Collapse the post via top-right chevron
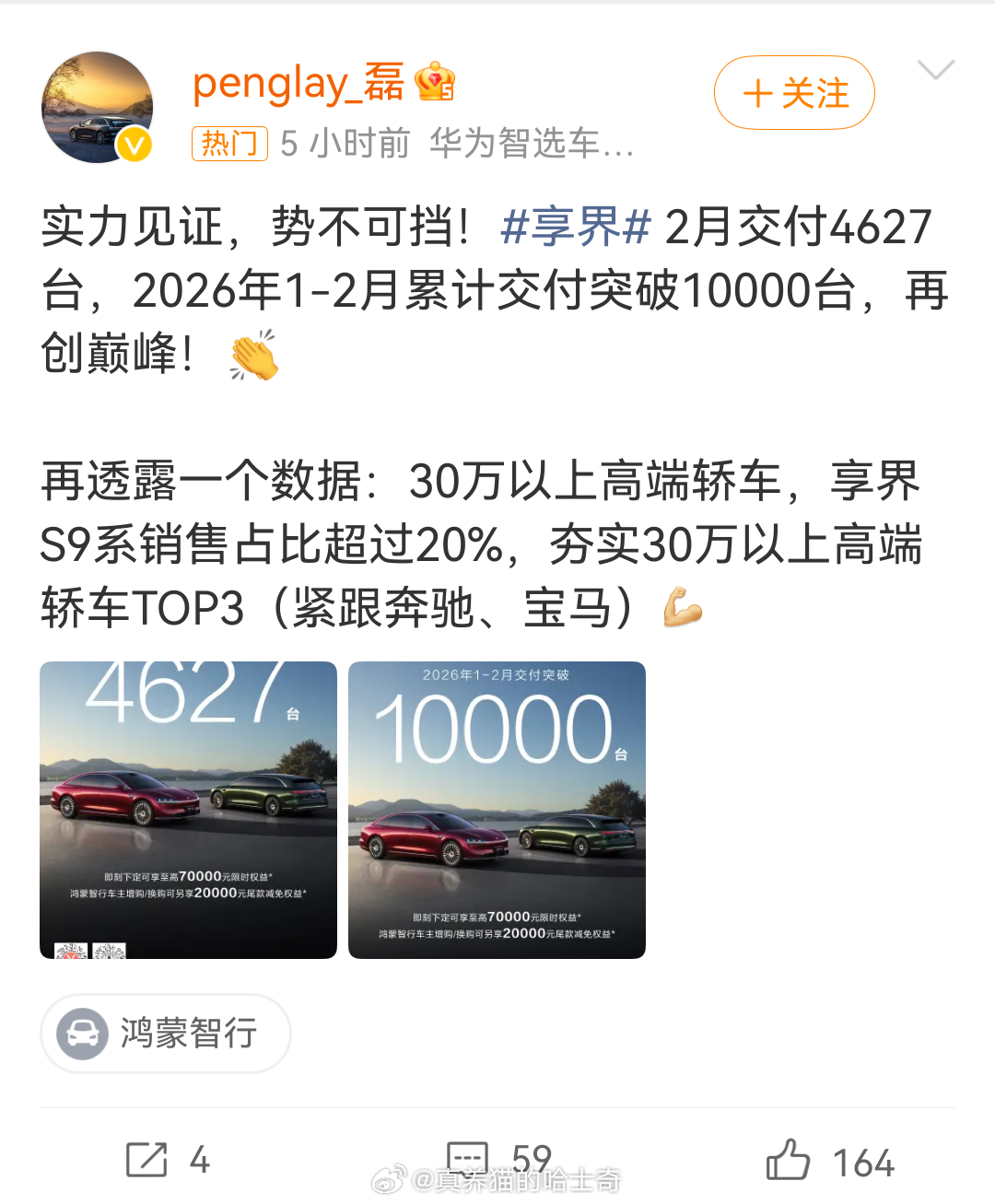 pos(936,70)
